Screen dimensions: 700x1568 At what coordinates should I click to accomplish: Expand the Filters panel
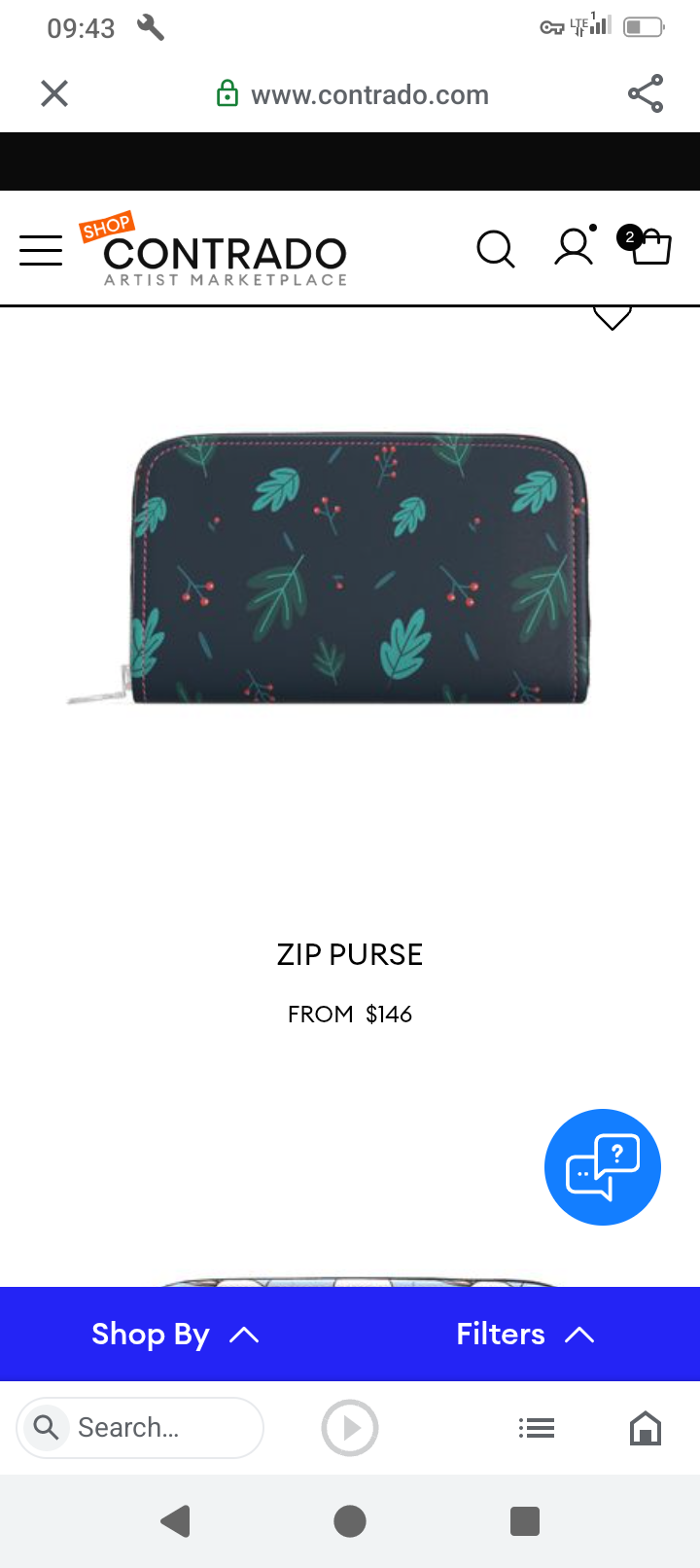pyautogui.click(x=525, y=1334)
